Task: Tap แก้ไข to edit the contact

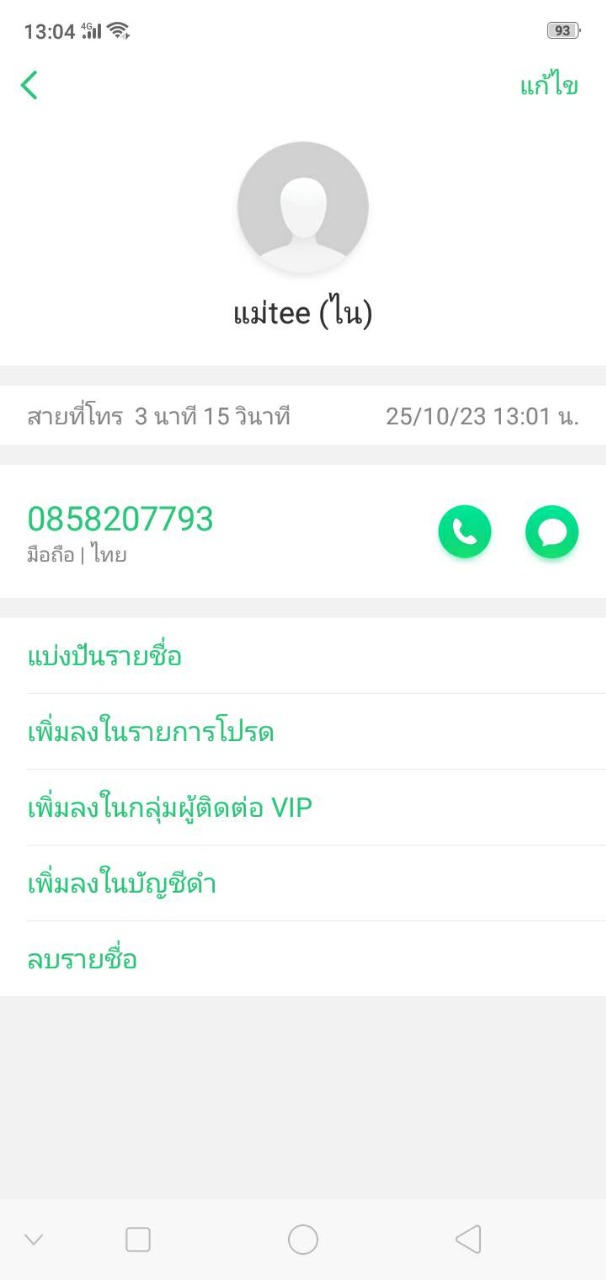Action: (x=548, y=86)
